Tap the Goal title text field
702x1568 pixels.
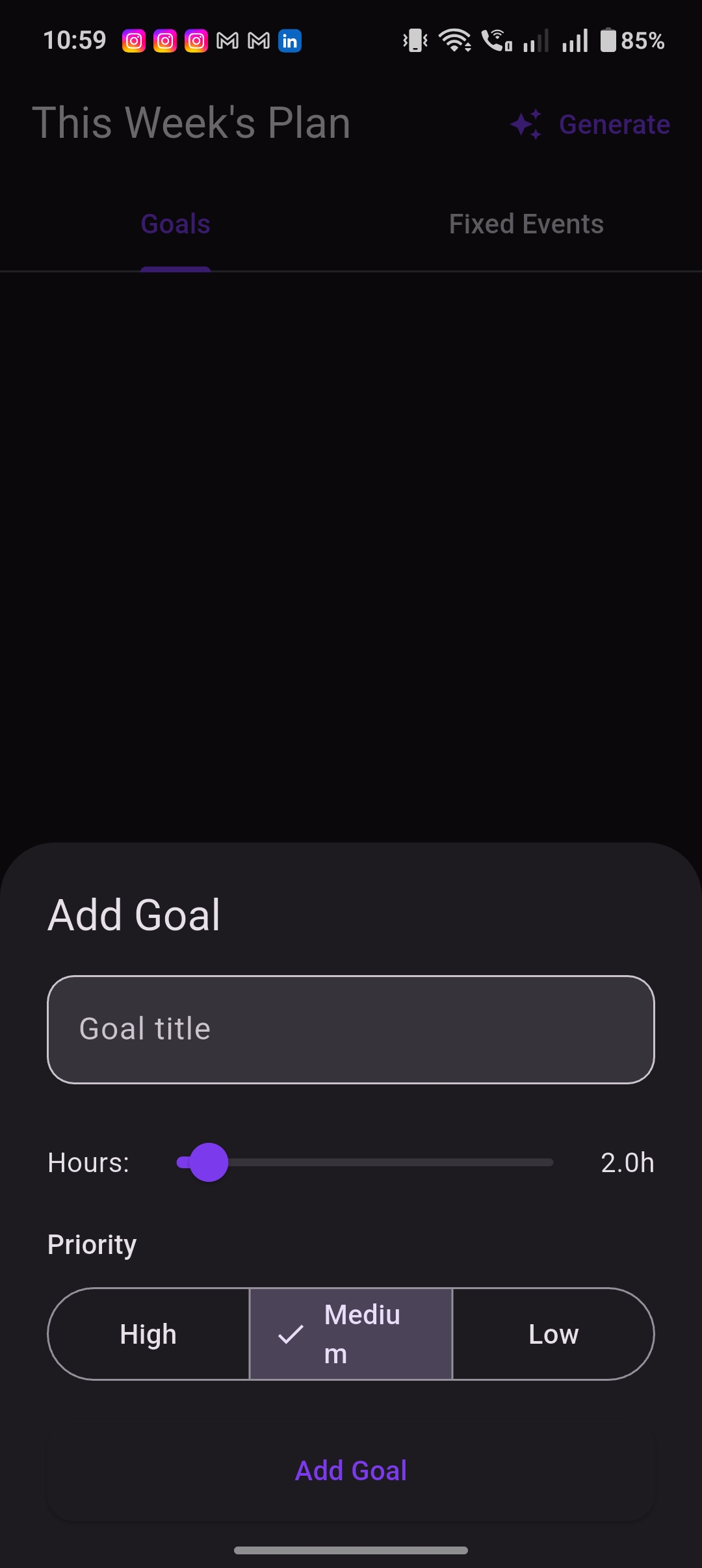[x=351, y=1029]
